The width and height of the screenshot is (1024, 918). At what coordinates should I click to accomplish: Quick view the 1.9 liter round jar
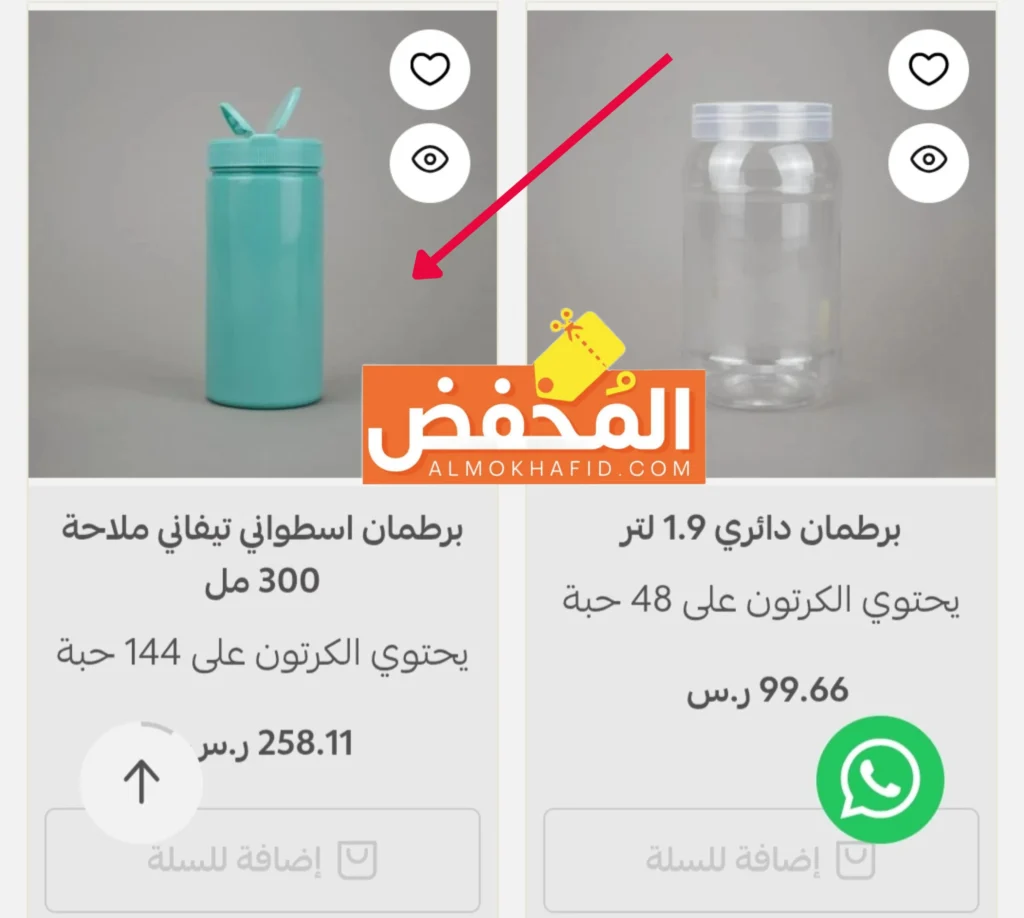(x=928, y=159)
